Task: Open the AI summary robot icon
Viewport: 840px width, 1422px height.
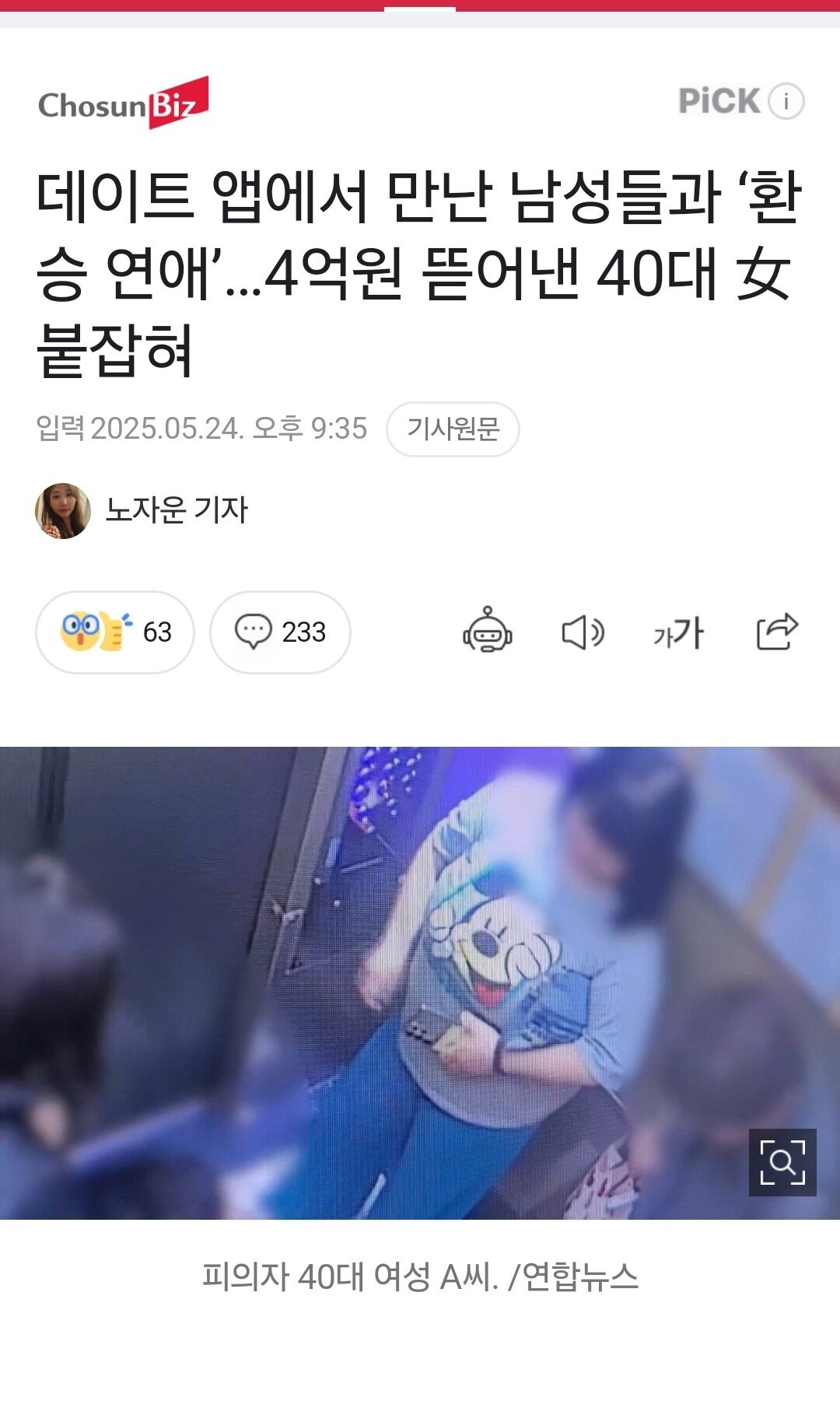Action: click(488, 631)
